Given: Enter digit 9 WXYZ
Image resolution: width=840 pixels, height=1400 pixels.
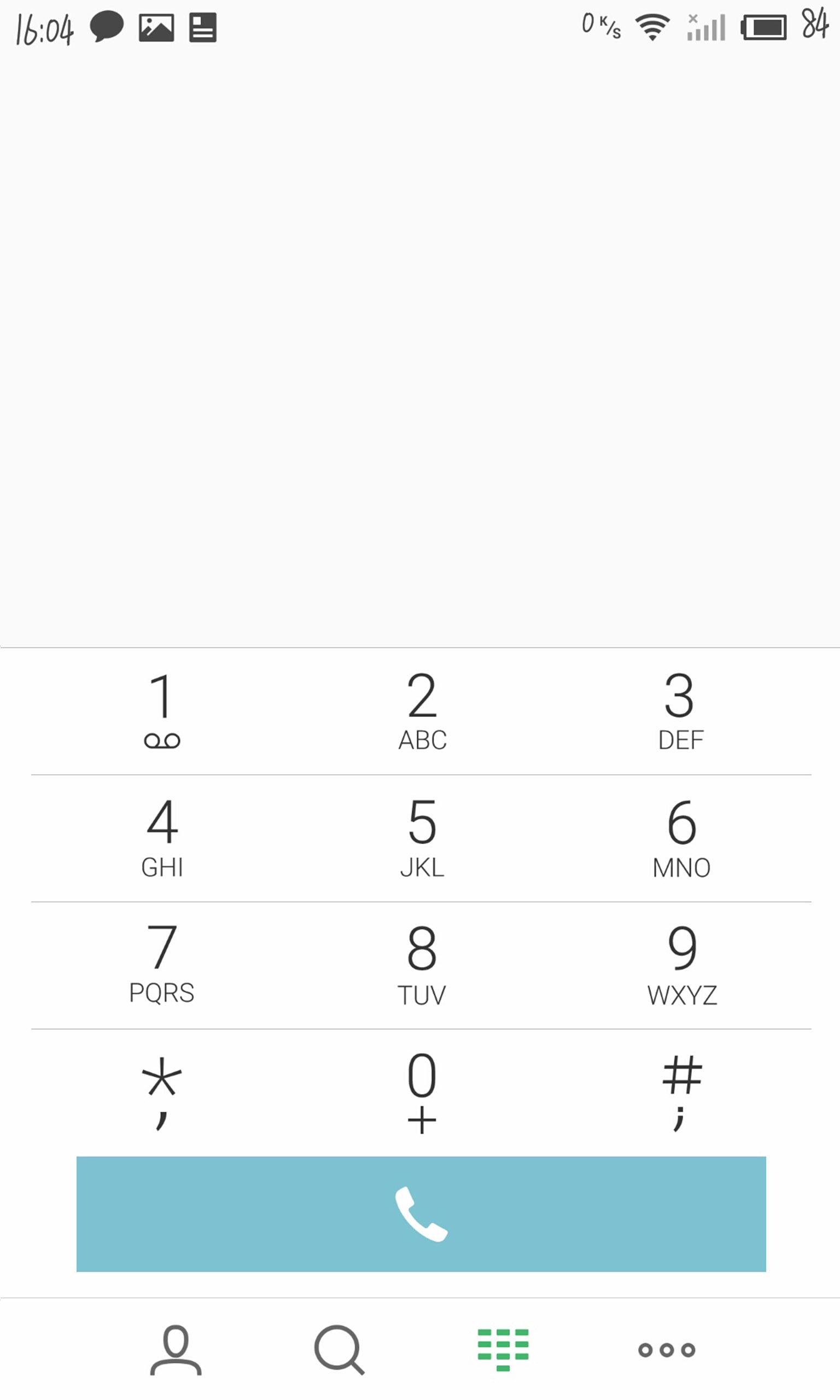Looking at the screenshot, I should (x=680, y=965).
